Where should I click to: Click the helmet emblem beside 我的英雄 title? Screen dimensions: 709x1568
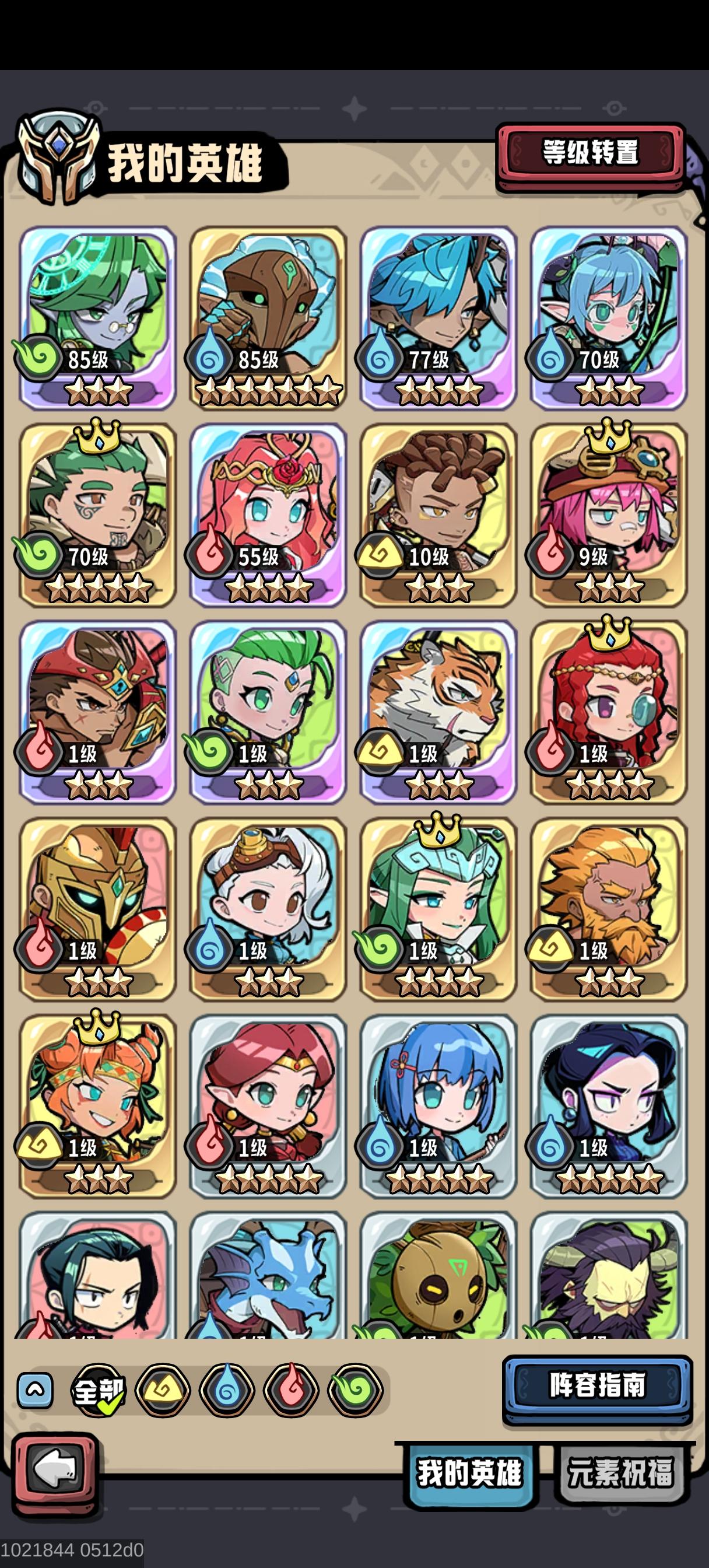[58, 157]
